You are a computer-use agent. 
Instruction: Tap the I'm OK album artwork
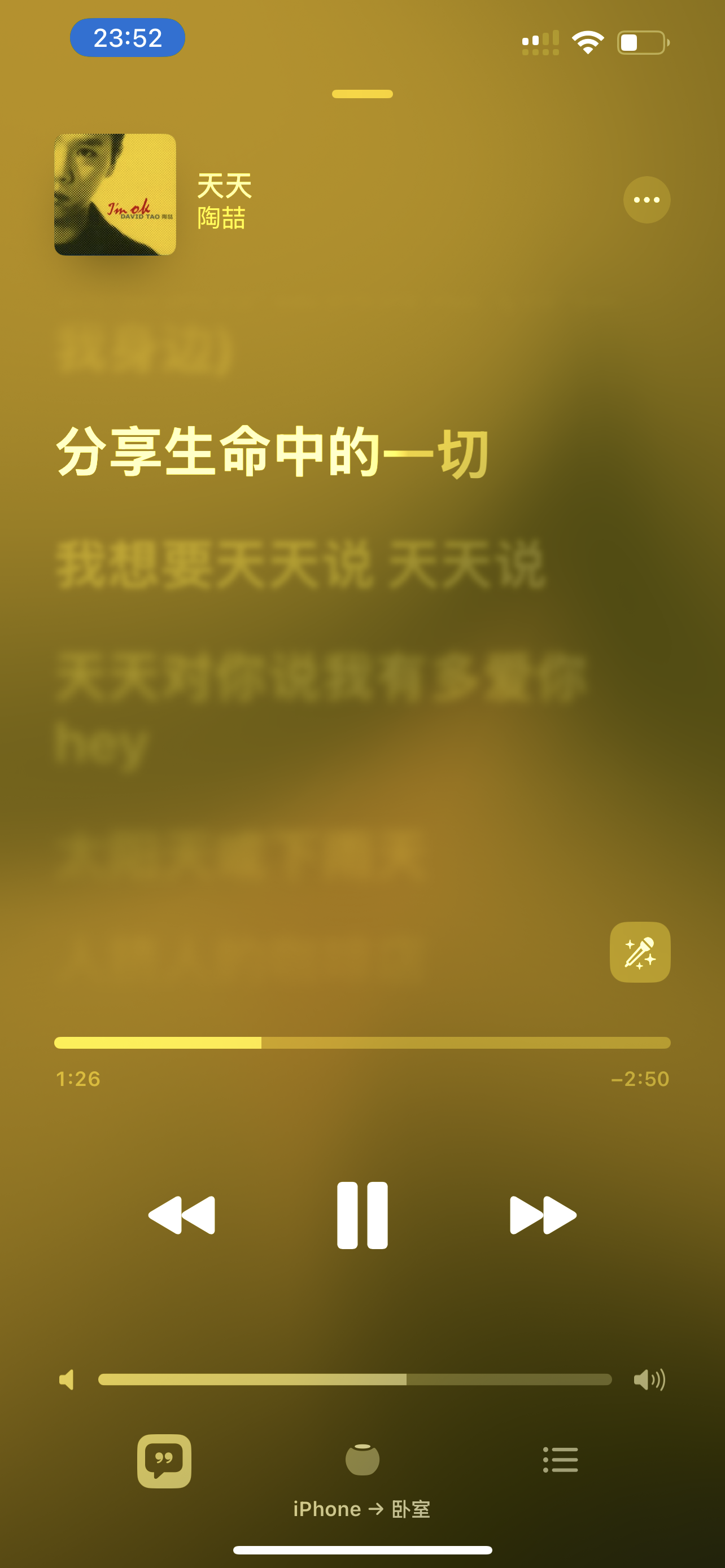coord(115,194)
